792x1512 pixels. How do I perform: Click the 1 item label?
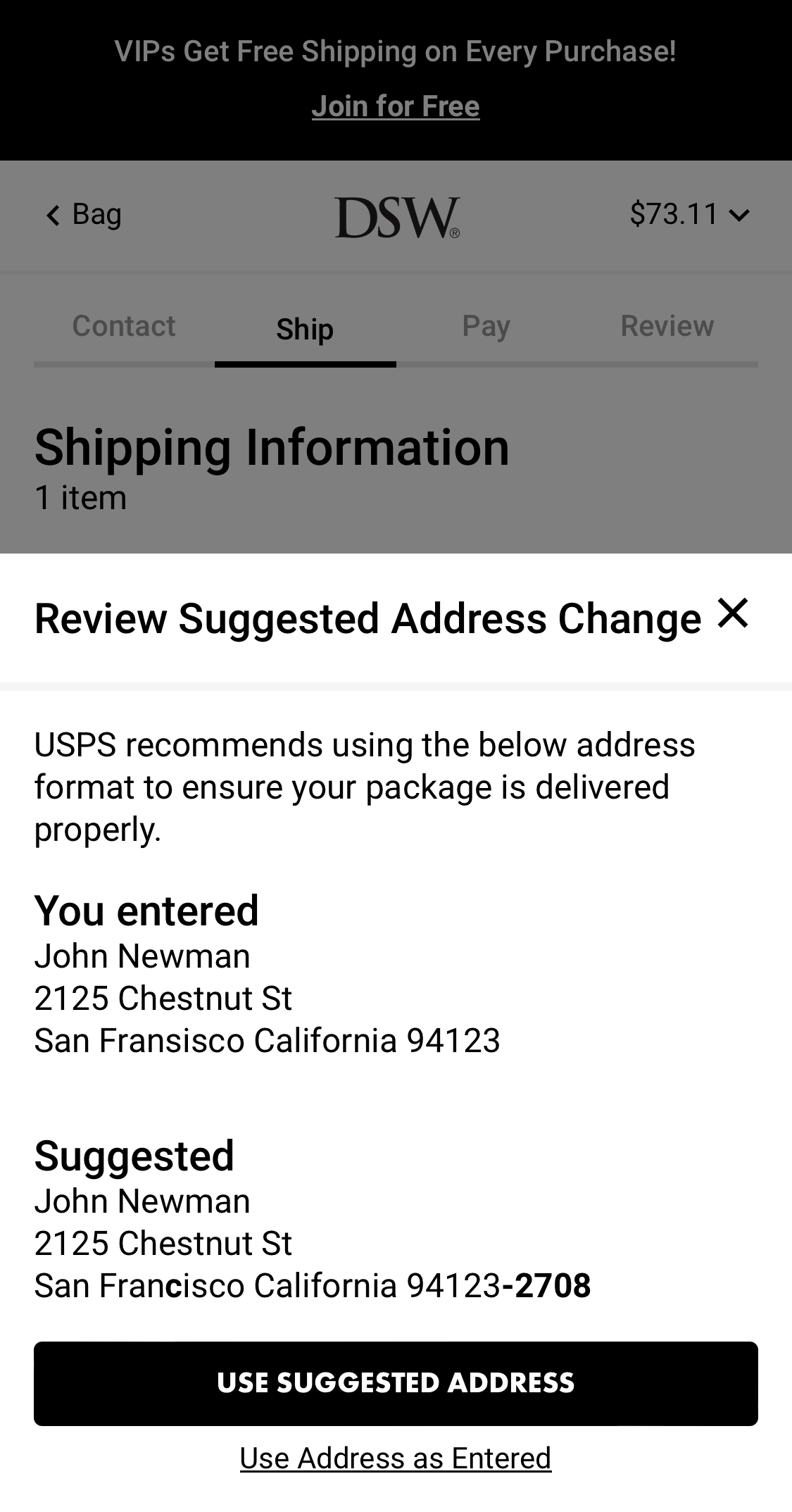pyautogui.click(x=80, y=497)
